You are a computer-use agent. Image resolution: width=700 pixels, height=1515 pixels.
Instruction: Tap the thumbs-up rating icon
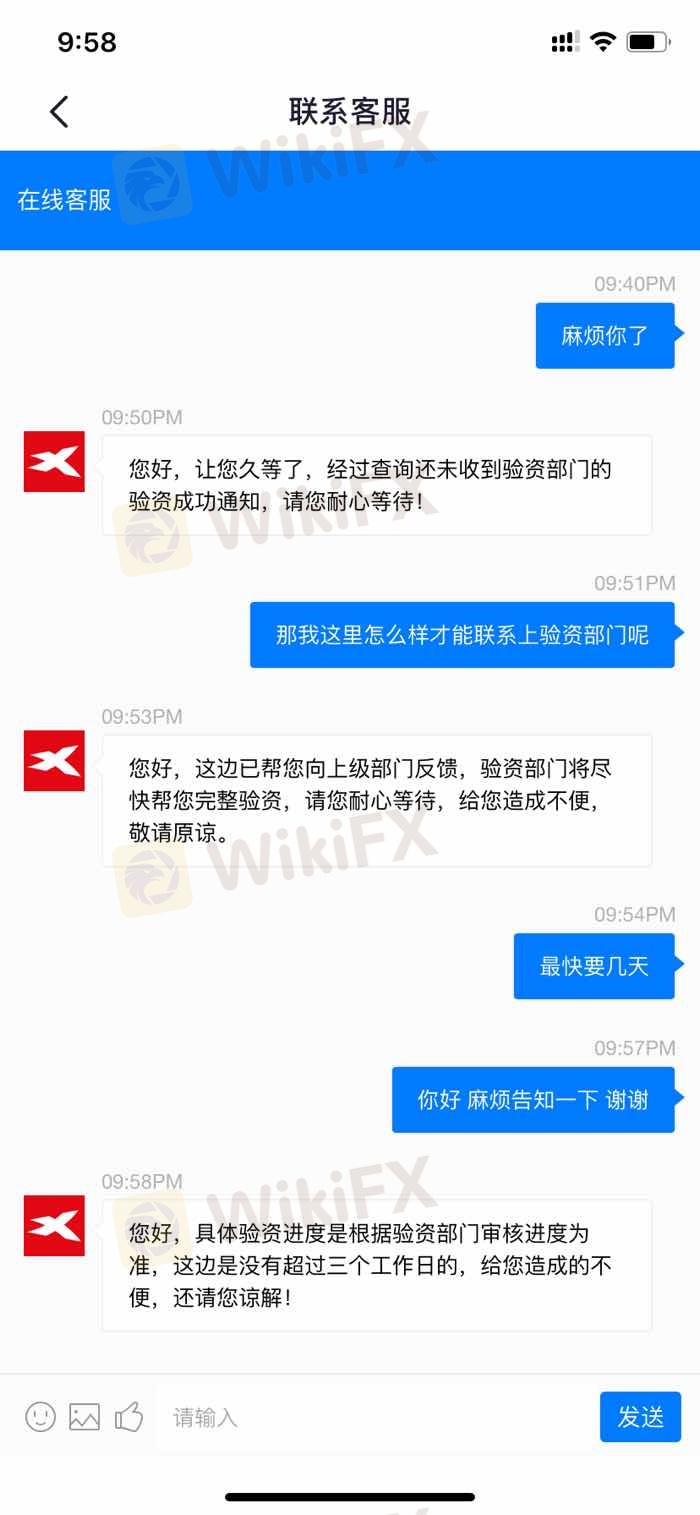pyautogui.click(x=129, y=1416)
